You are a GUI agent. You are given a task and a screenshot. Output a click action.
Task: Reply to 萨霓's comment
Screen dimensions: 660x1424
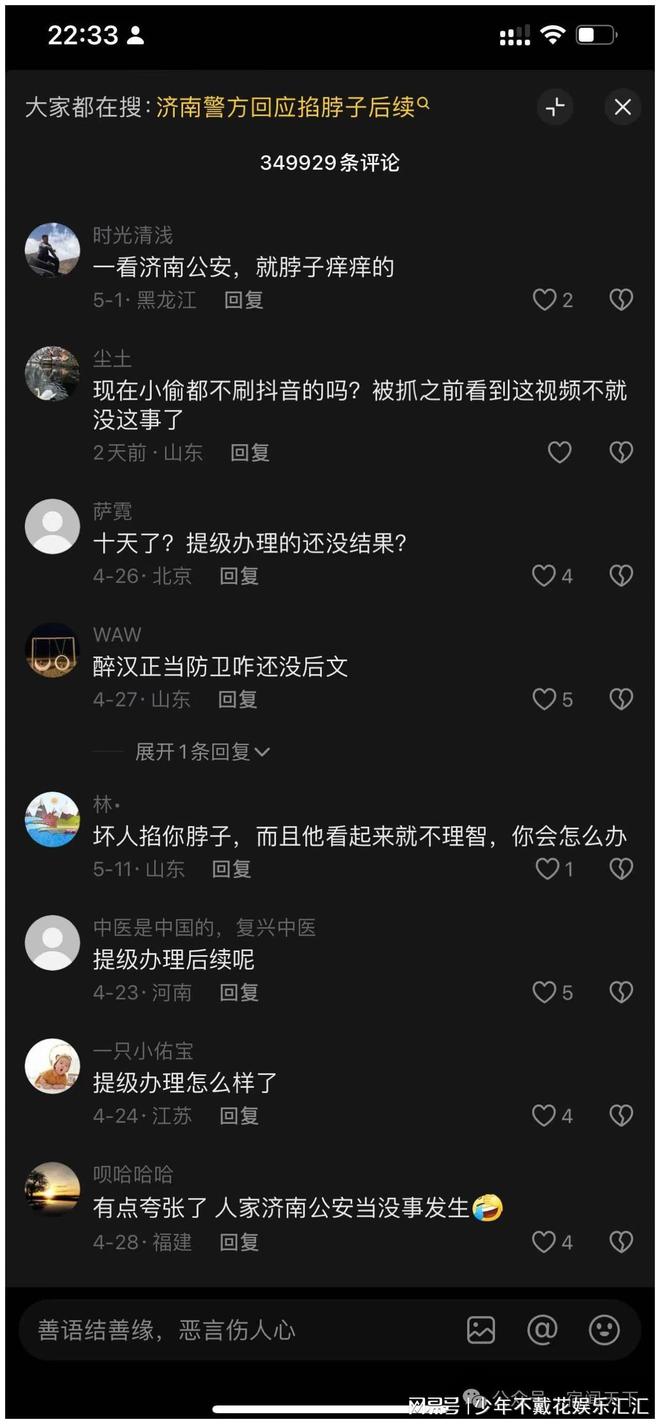click(240, 576)
